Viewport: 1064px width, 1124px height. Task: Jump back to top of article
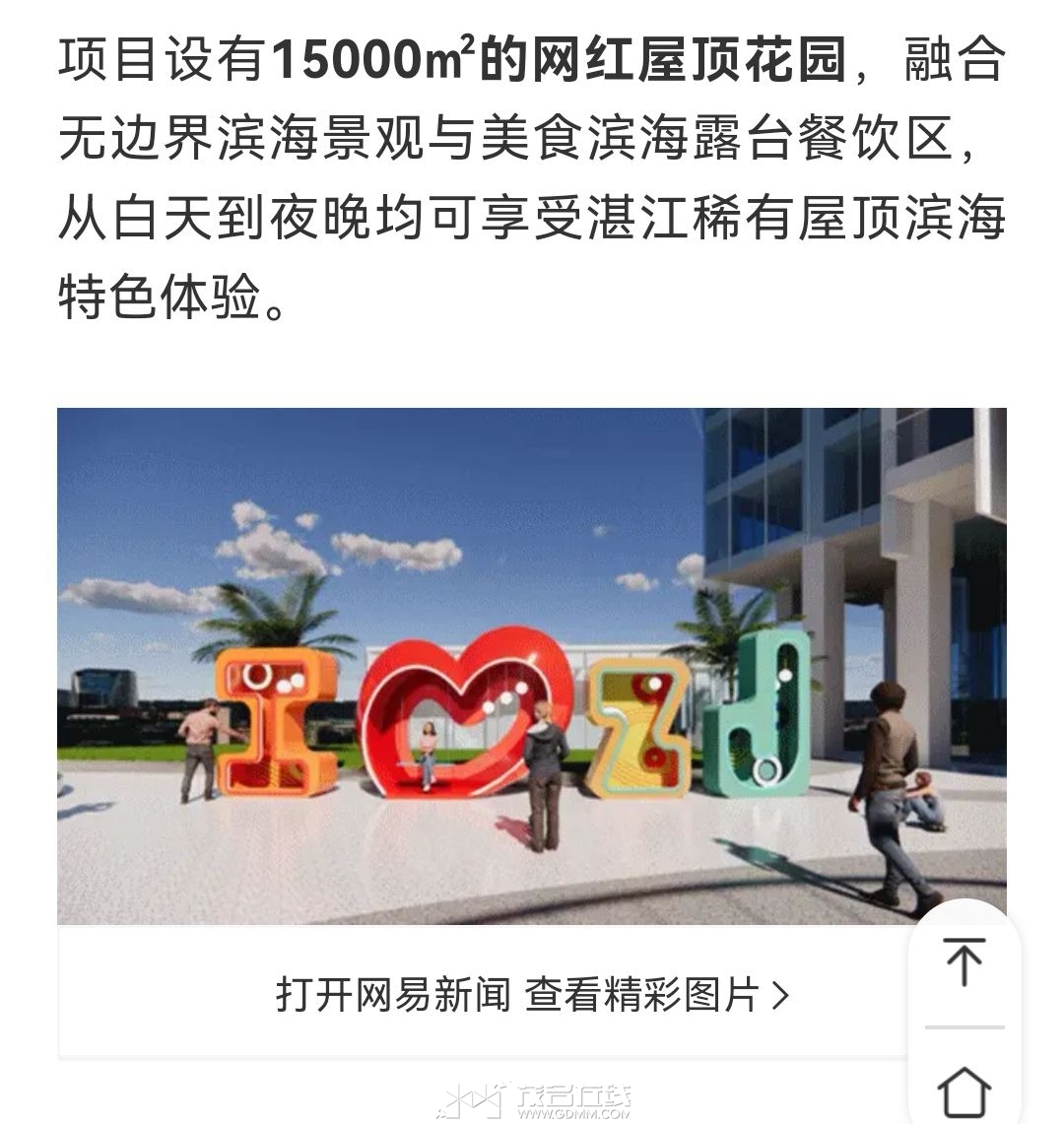[964, 962]
